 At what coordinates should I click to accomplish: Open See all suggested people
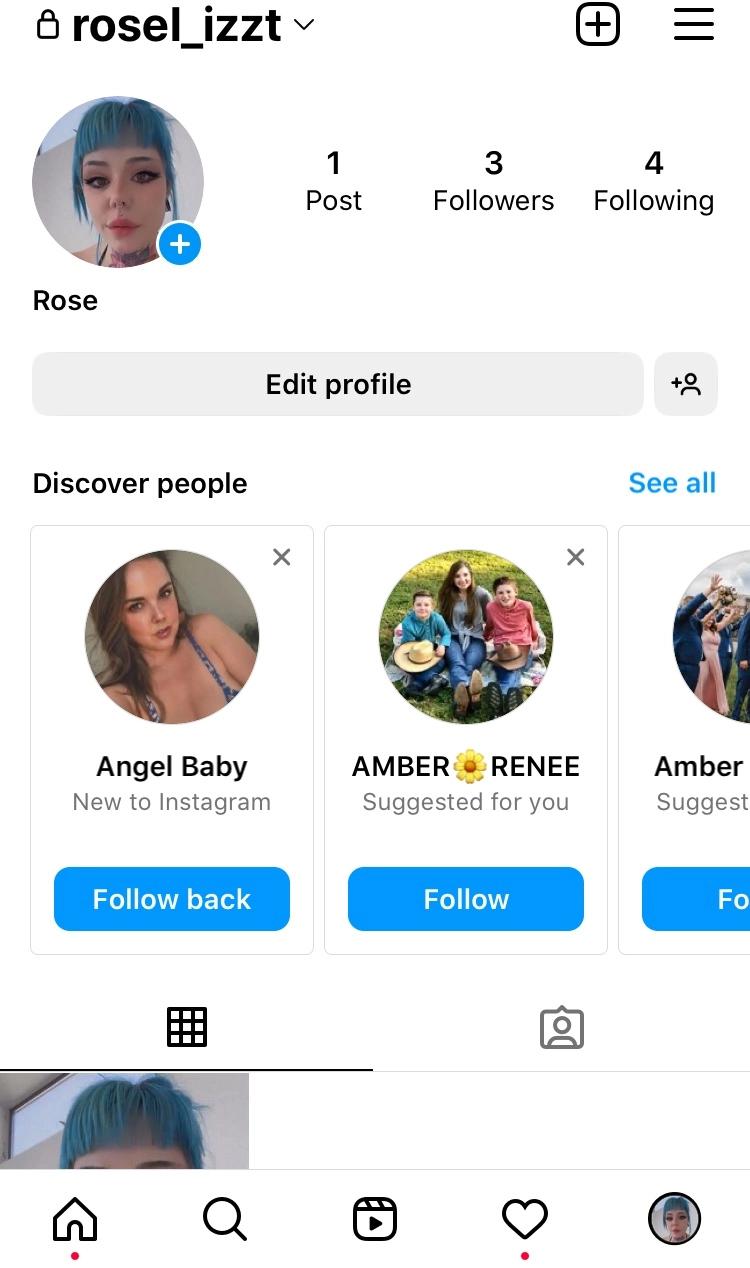672,483
